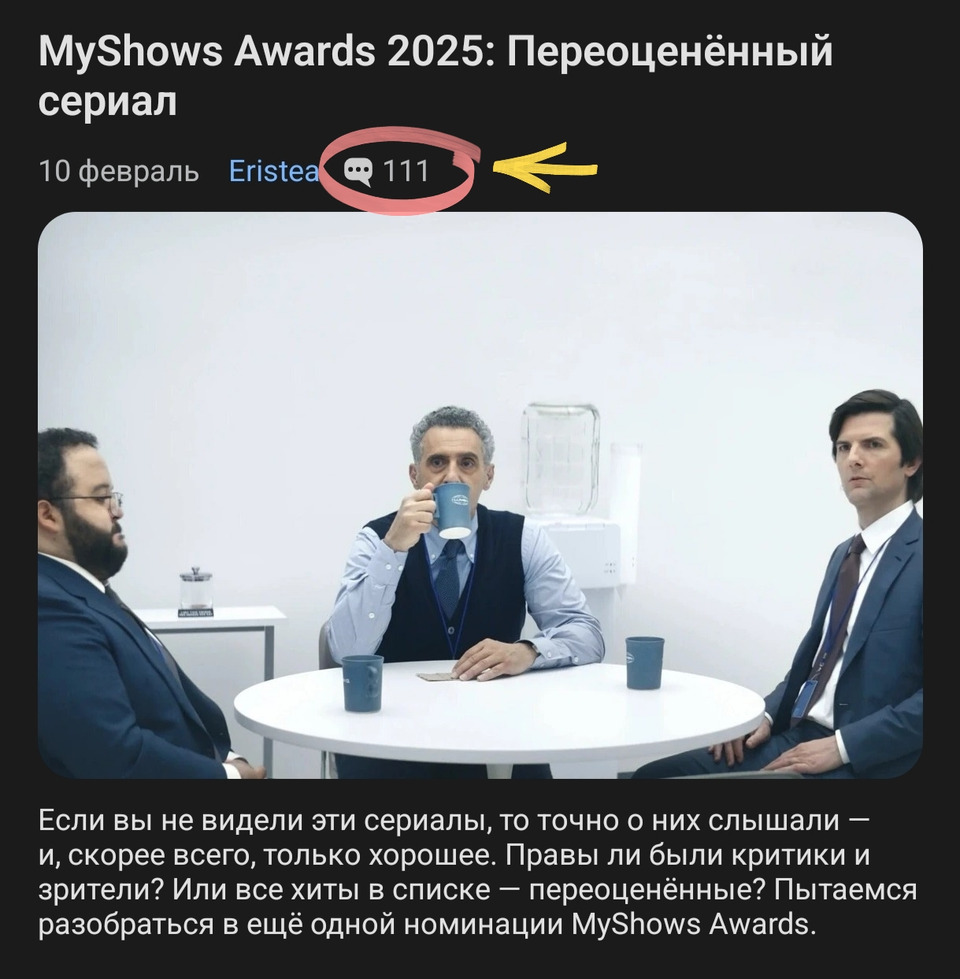Open the comments with 111 replies
Screen dimensions: 960x979
click(387, 171)
